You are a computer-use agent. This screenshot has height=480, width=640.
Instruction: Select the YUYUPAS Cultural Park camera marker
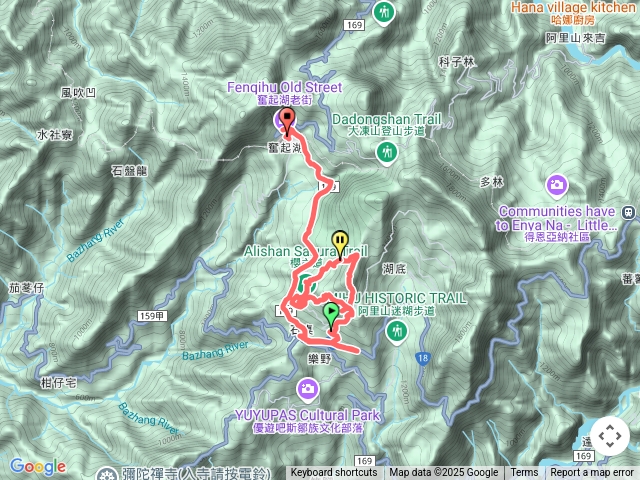click(310, 388)
